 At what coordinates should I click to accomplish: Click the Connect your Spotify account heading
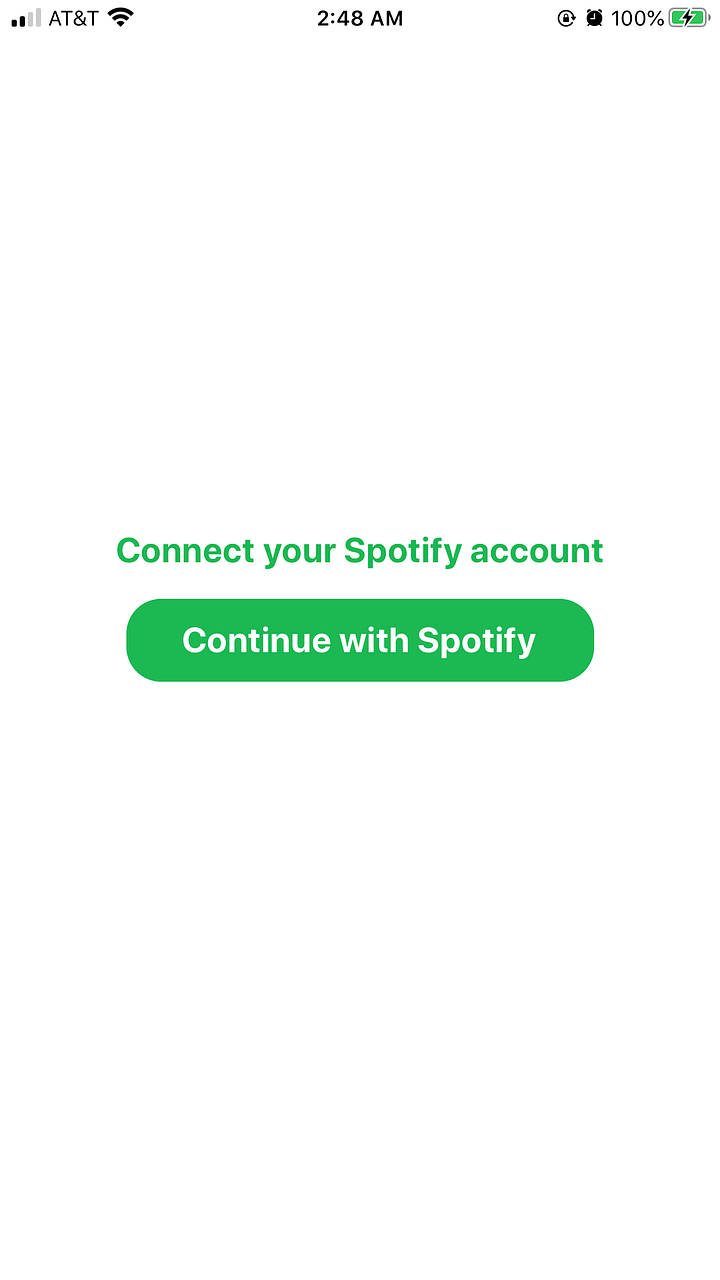[x=360, y=550]
